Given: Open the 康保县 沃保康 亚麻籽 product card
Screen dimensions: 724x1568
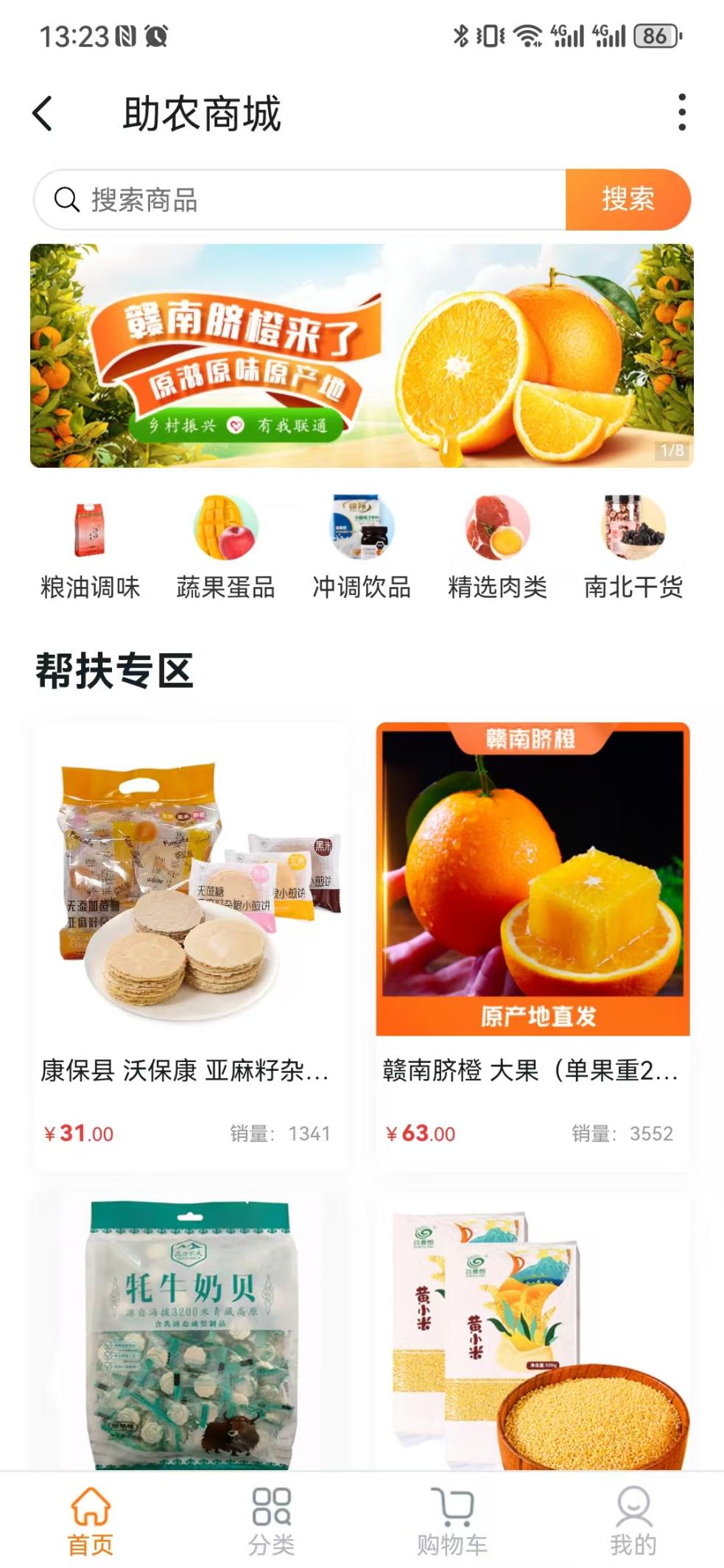Looking at the screenshot, I should point(189,945).
